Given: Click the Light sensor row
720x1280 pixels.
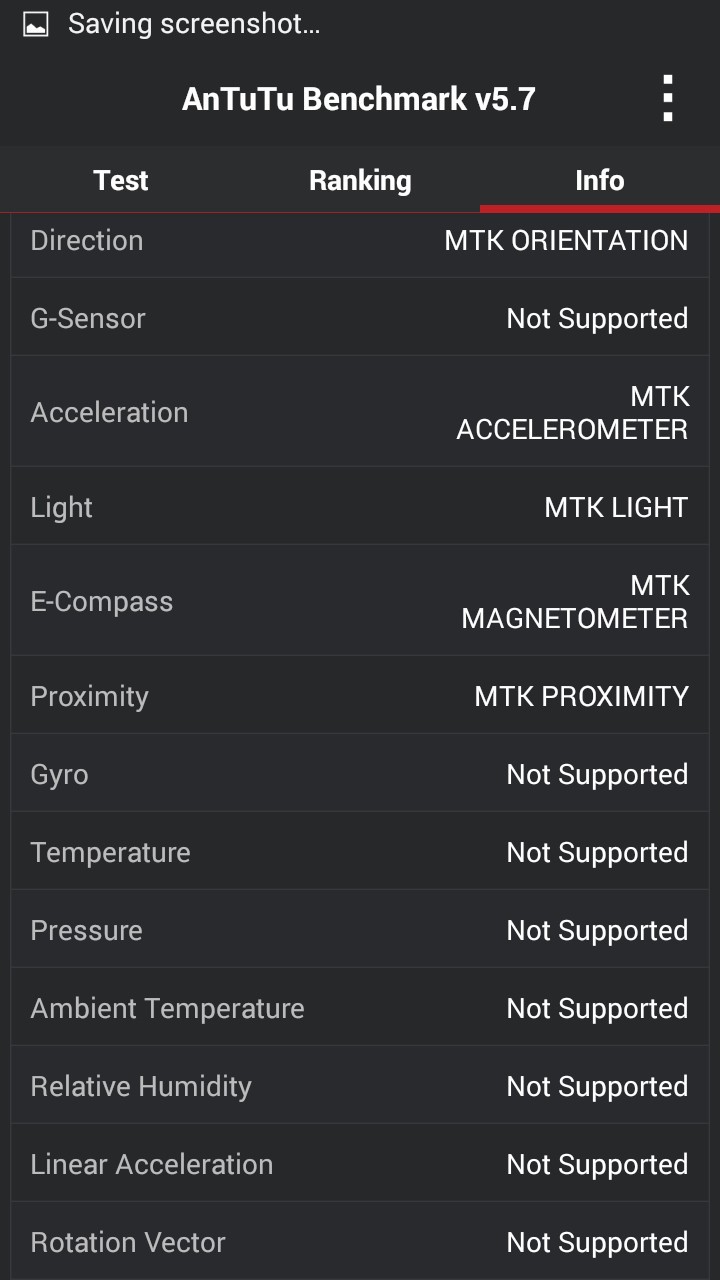Looking at the screenshot, I should [x=360, y=506].
